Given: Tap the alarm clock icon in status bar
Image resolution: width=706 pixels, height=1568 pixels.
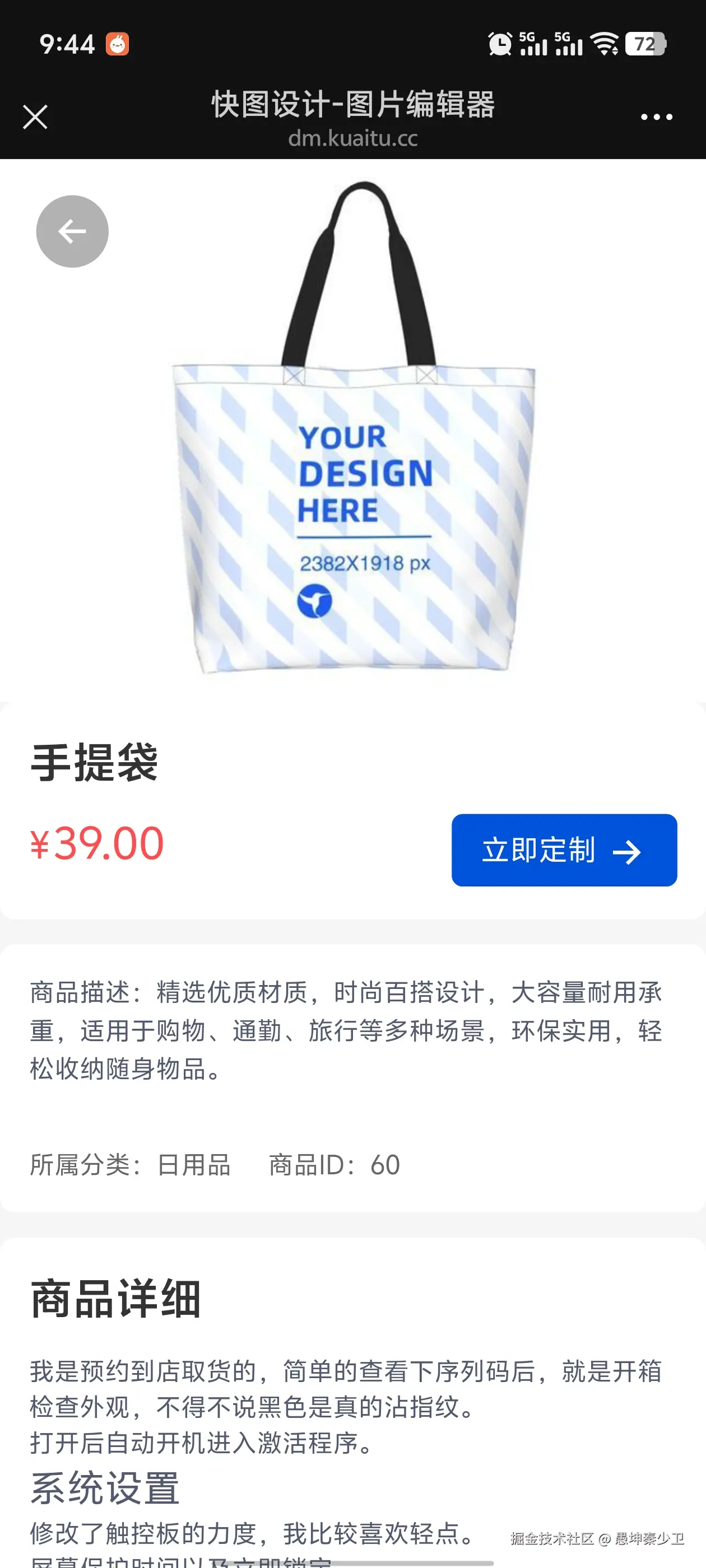Looking at the screenshot, I should click(499, 43).
